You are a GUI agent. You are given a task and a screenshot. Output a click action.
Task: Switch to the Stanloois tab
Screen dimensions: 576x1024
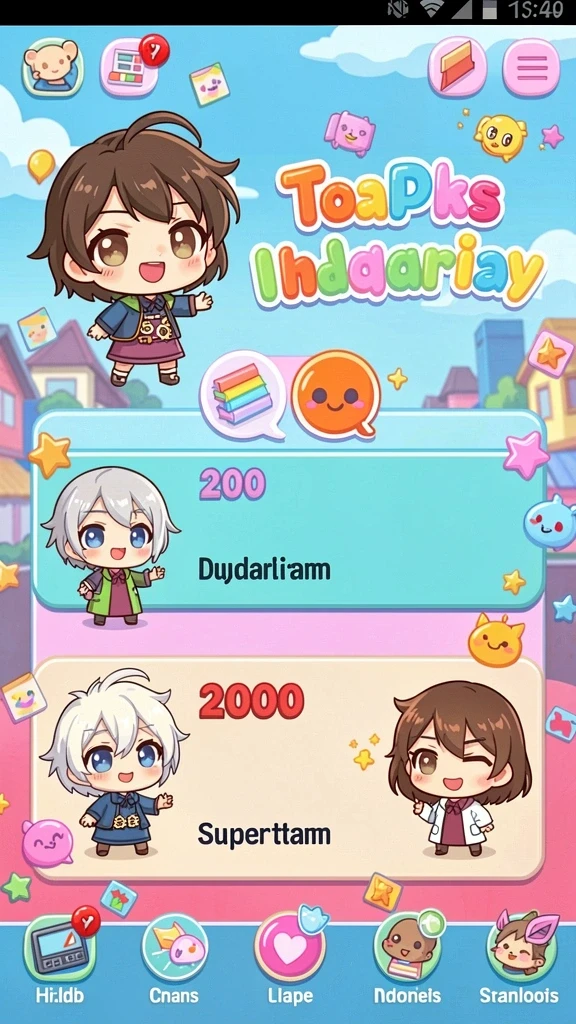click(520, 959)
